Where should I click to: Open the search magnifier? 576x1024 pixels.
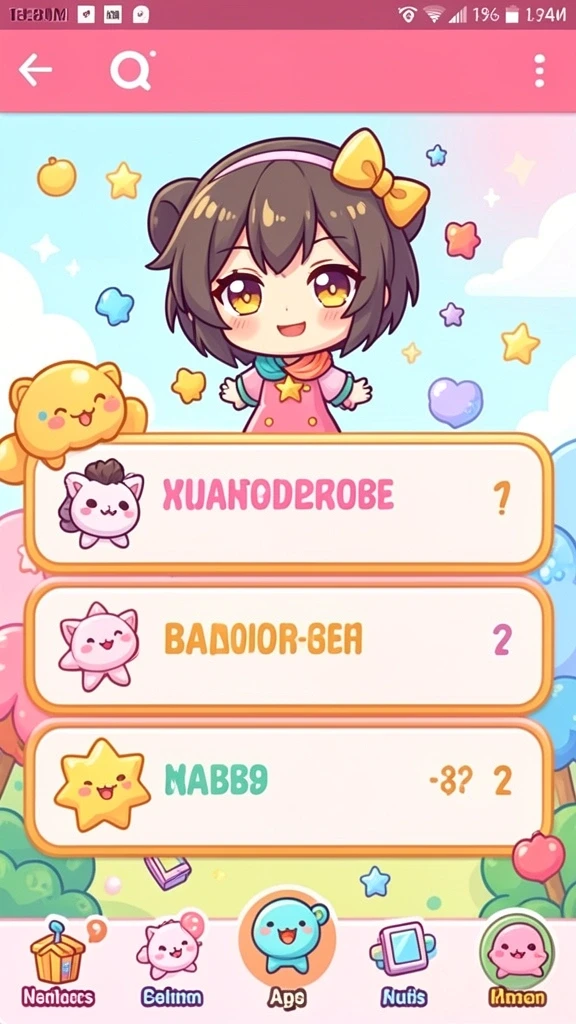coord(133,70)
